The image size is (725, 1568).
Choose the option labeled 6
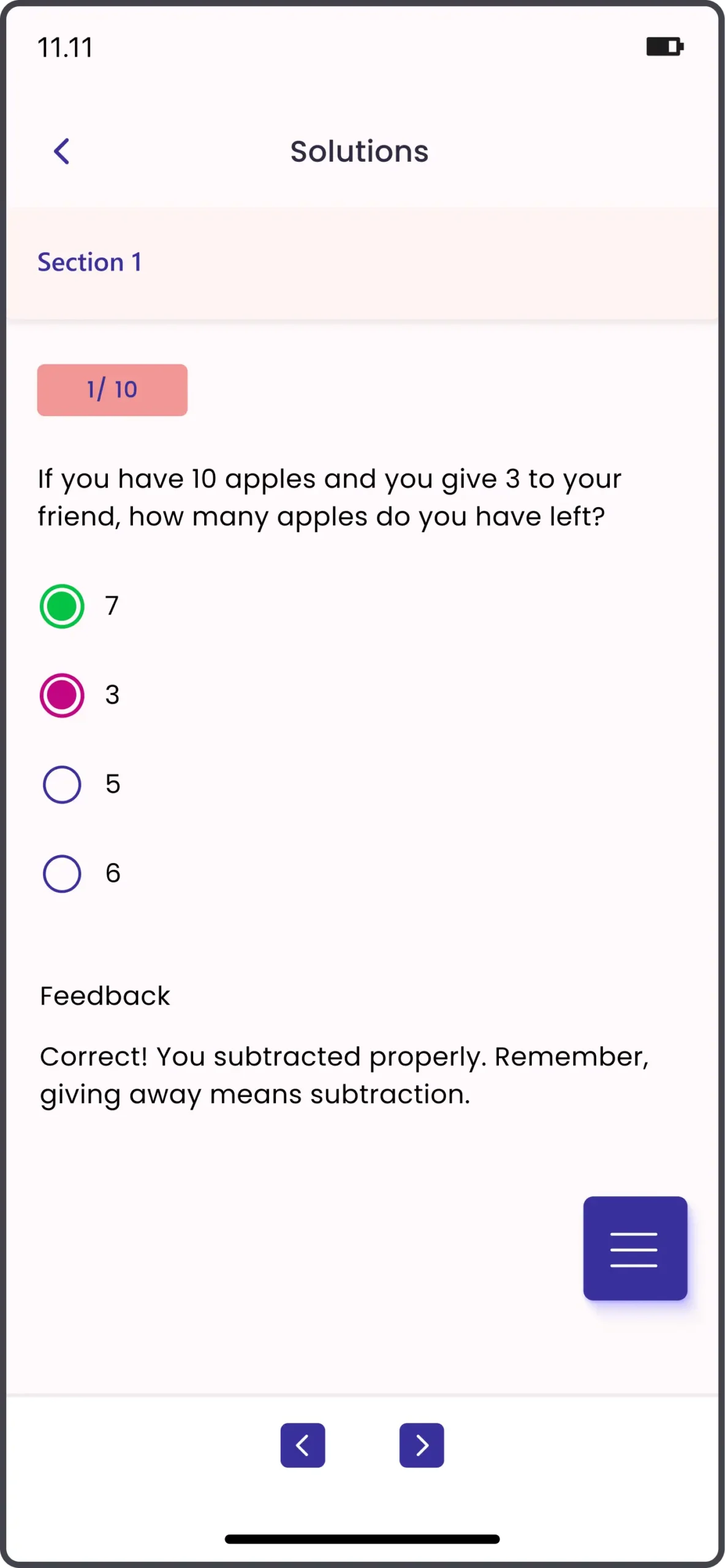[62, 873]
